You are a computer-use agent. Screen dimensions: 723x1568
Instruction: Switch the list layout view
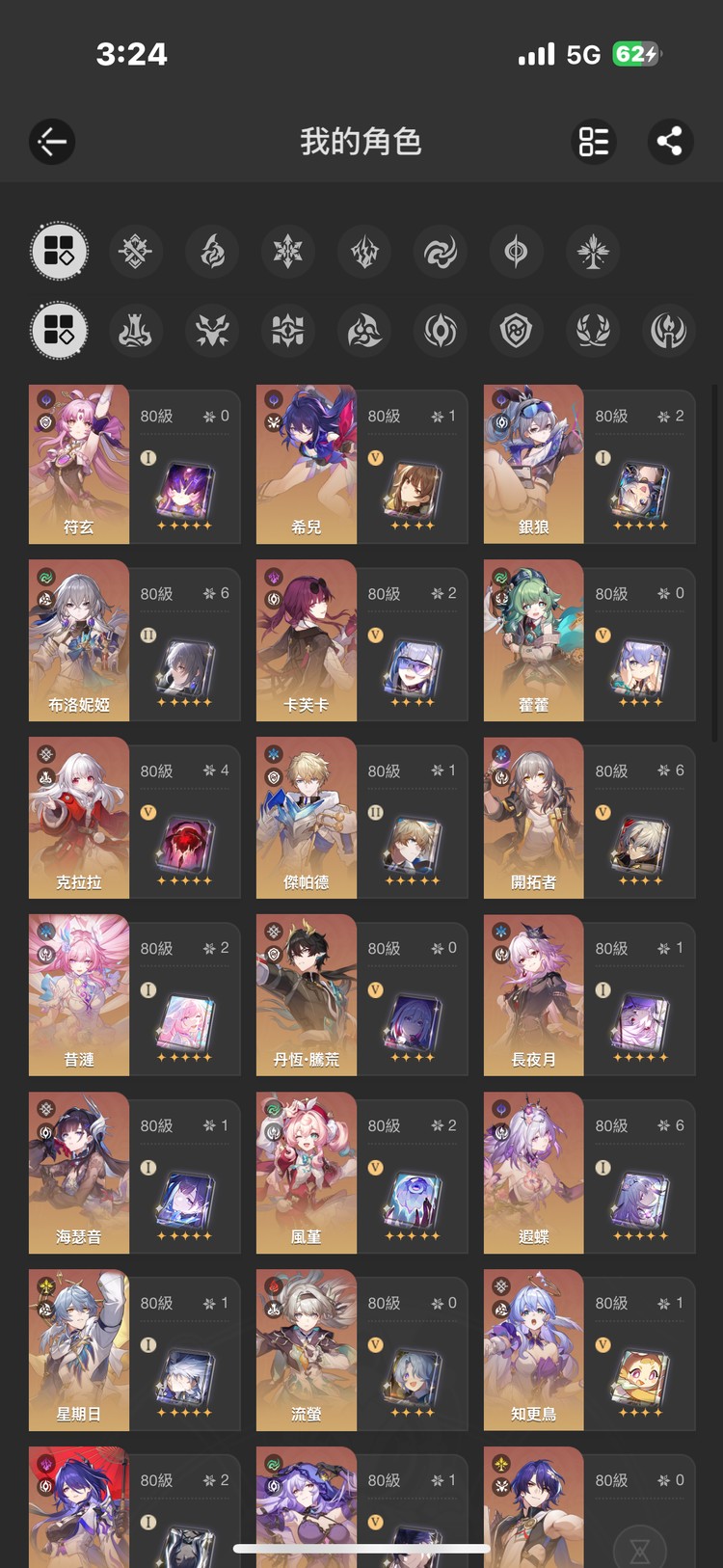point(594,142)
